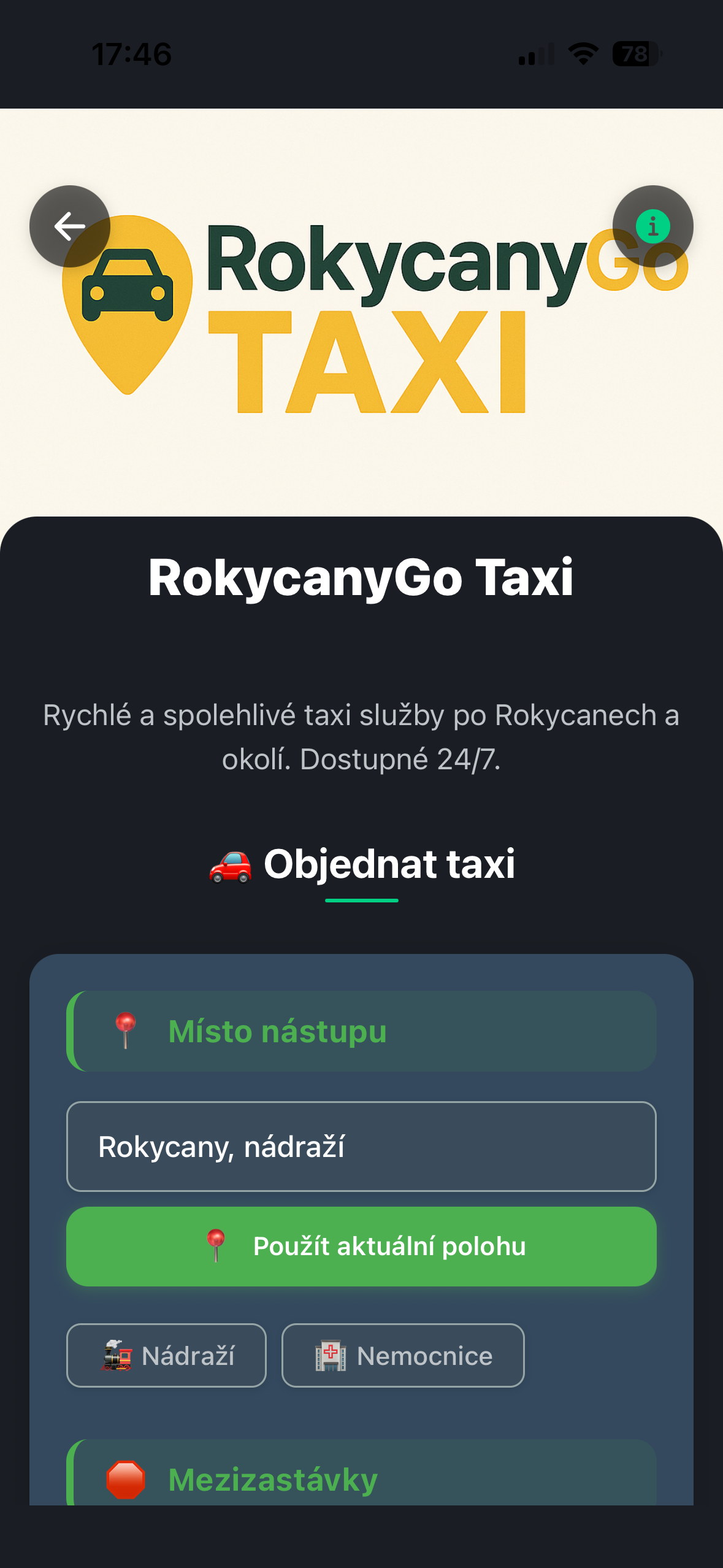Choose the Nemocnice quick destination

(x=403, y=1356)
